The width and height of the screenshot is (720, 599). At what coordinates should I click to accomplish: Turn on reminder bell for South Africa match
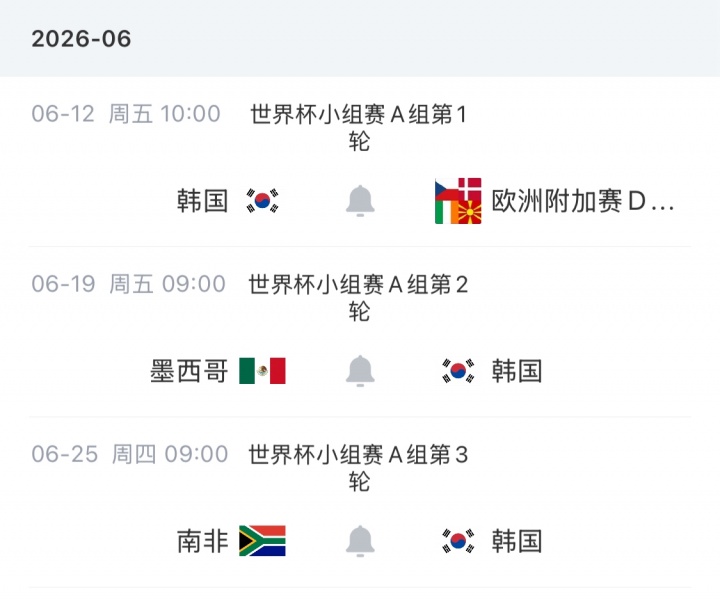tap(360, 541)
